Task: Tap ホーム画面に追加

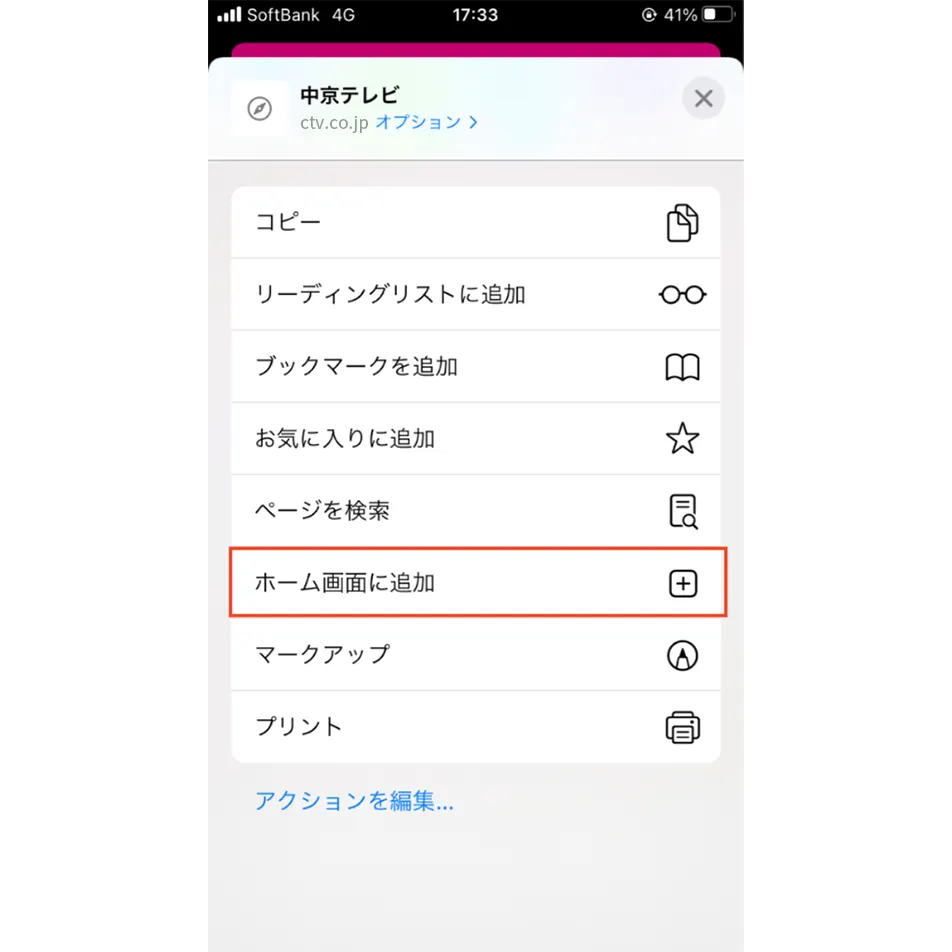Action: click(475, 582)
